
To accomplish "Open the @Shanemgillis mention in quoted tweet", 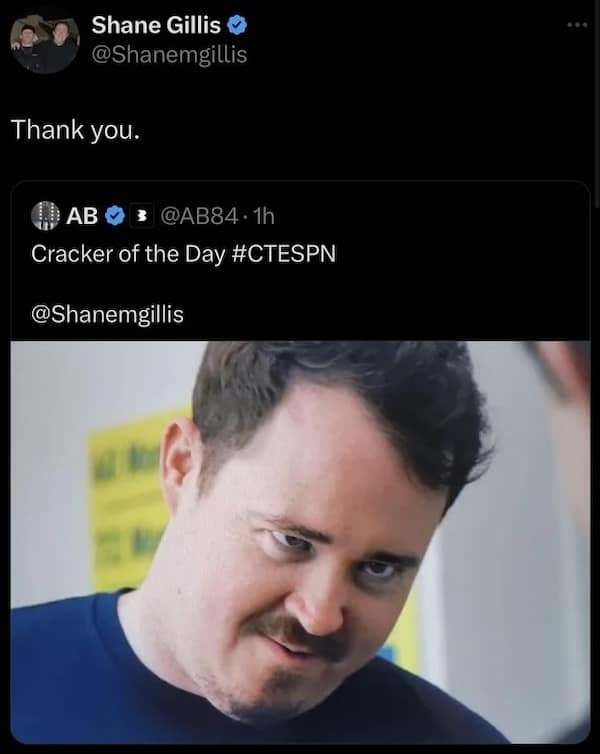I will coord(108,314).
